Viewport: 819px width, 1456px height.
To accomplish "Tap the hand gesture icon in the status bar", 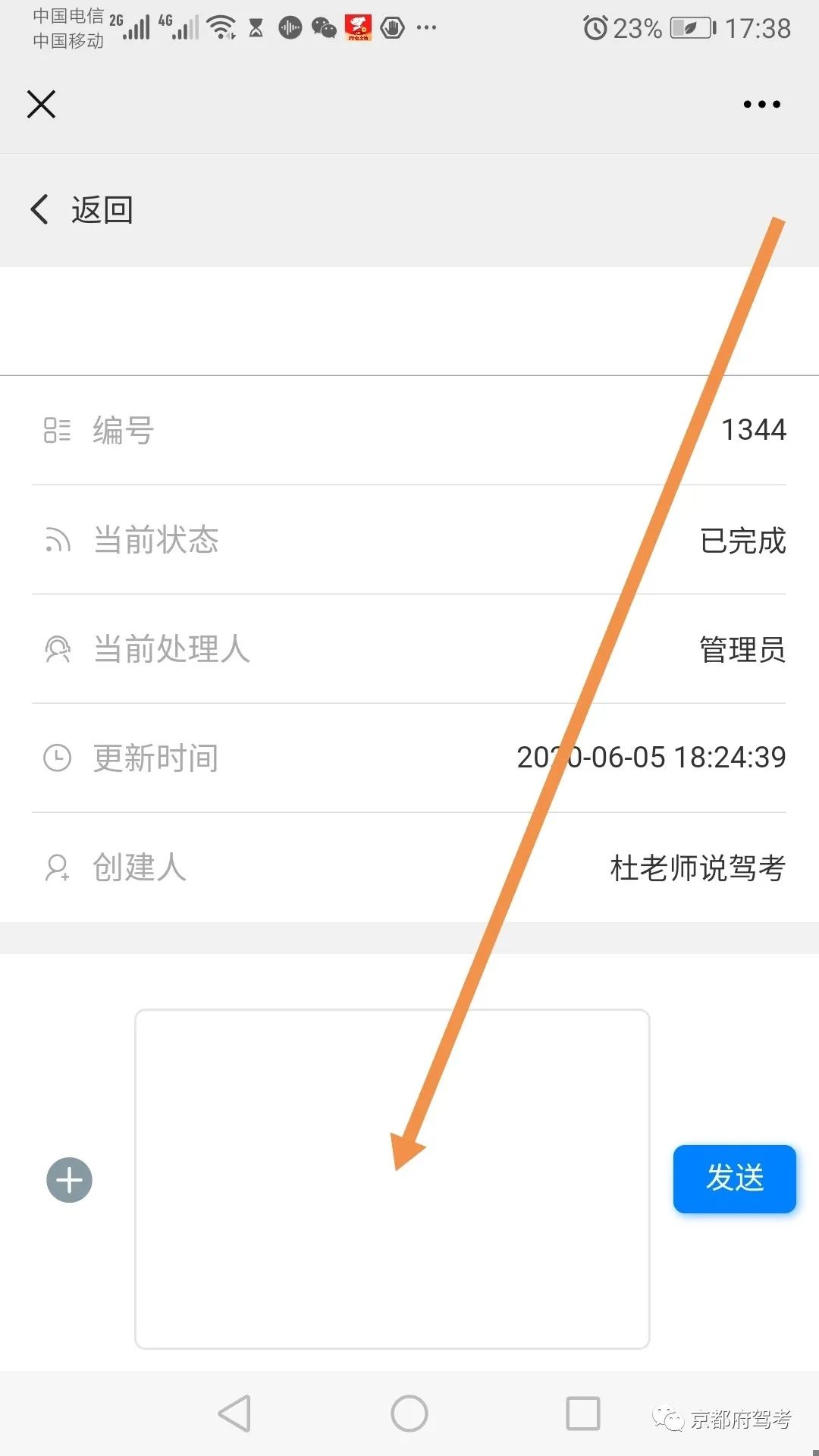I will click(x=393, y=27).
